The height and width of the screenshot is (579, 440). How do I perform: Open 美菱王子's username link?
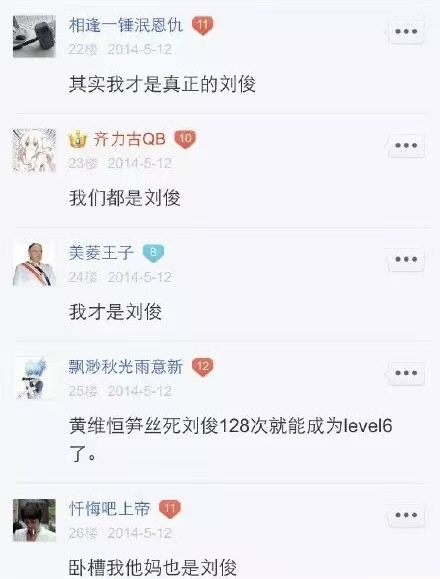pos(101,253)
